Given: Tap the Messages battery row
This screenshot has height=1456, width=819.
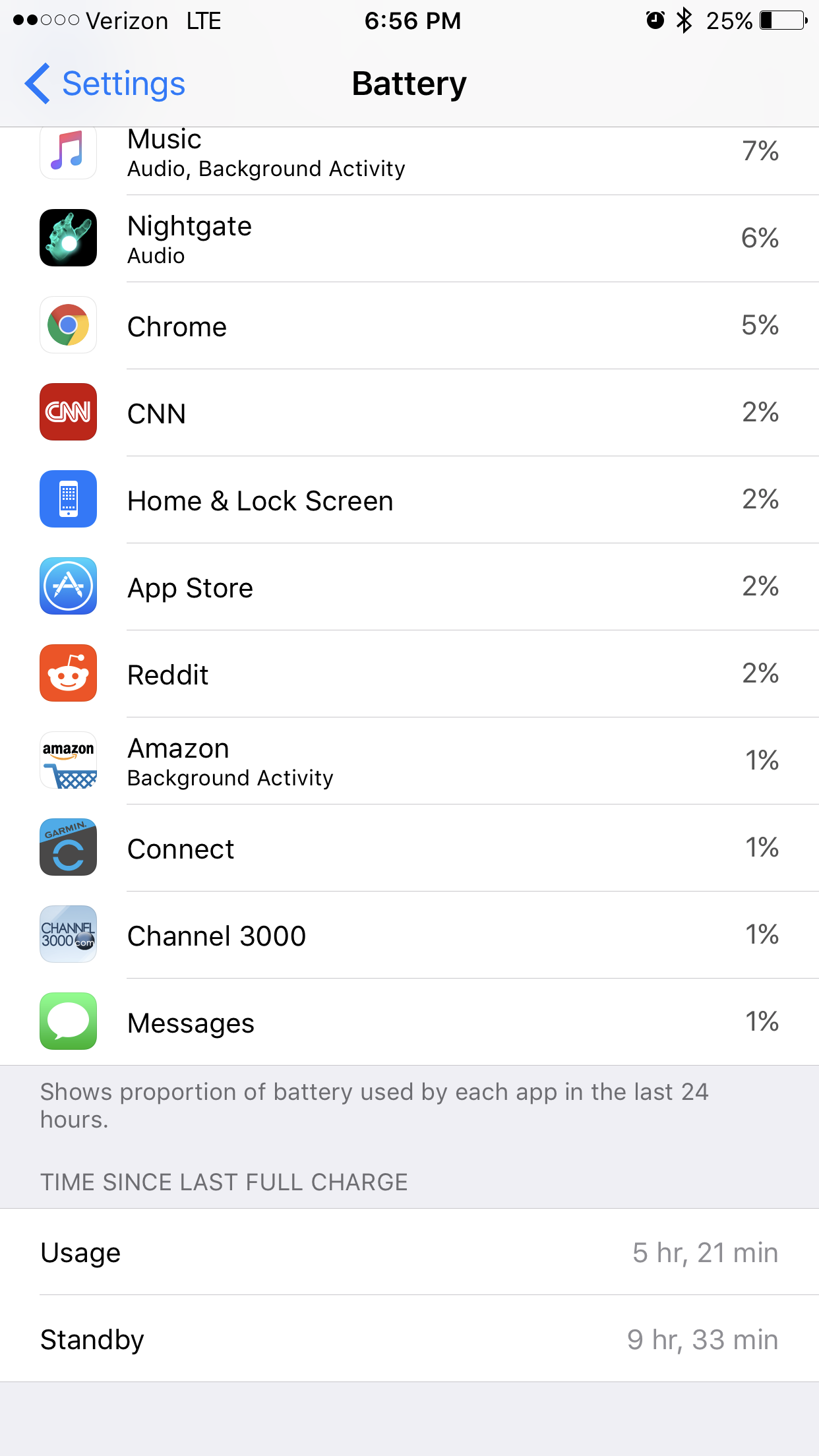Looking at the screenshot, I should [x=409, y=1022].
